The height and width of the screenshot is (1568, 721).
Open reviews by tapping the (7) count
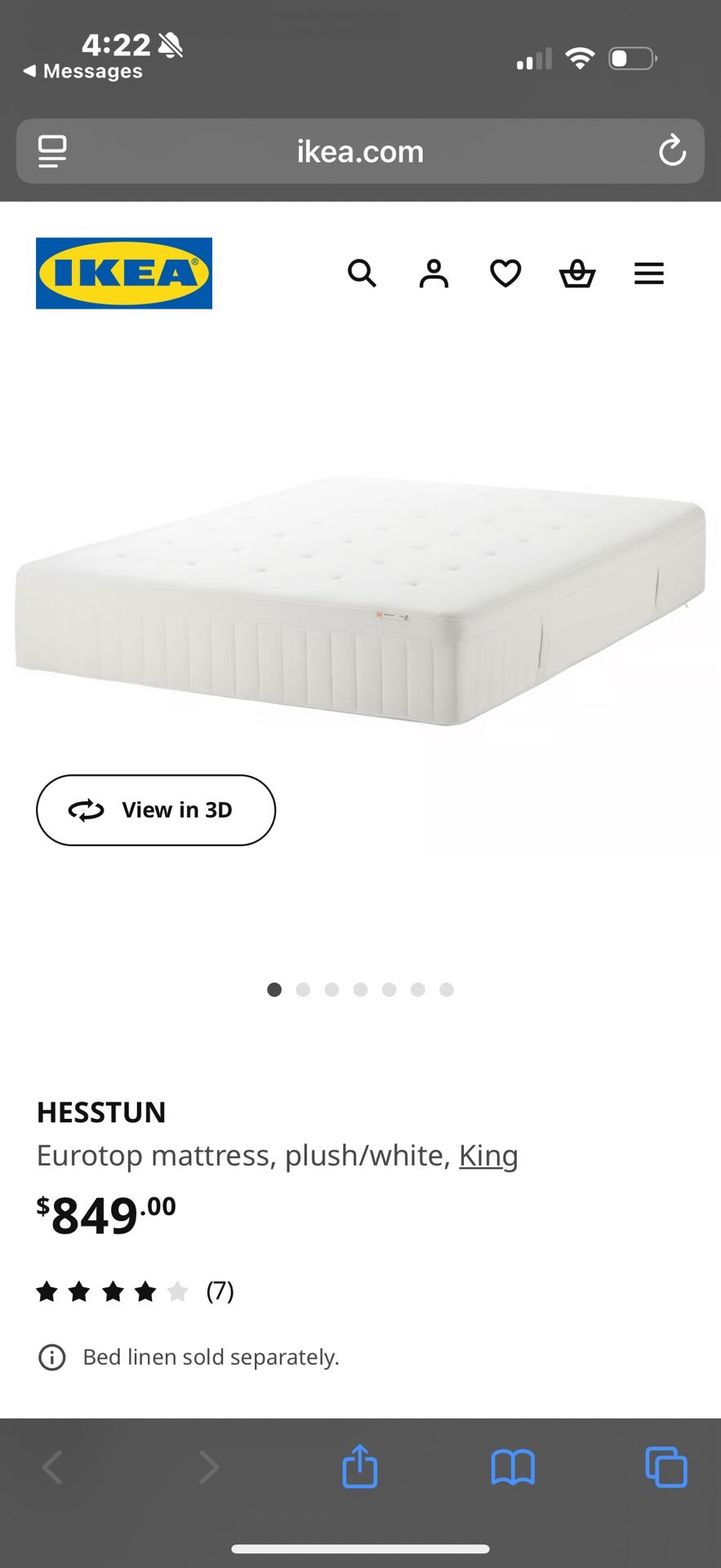pyautogui.click(x=219, y=1291)
